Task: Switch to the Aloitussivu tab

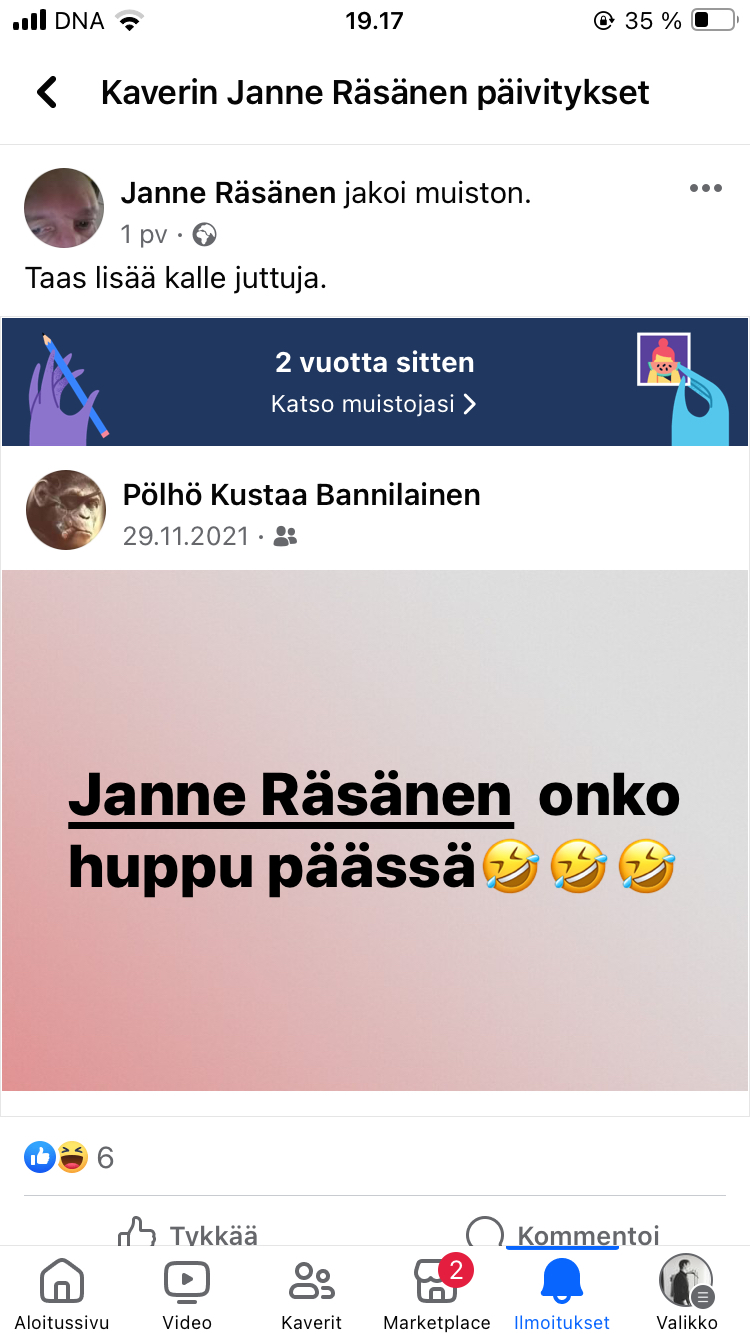Action: pyautogui.click(x=61, y=1292)
